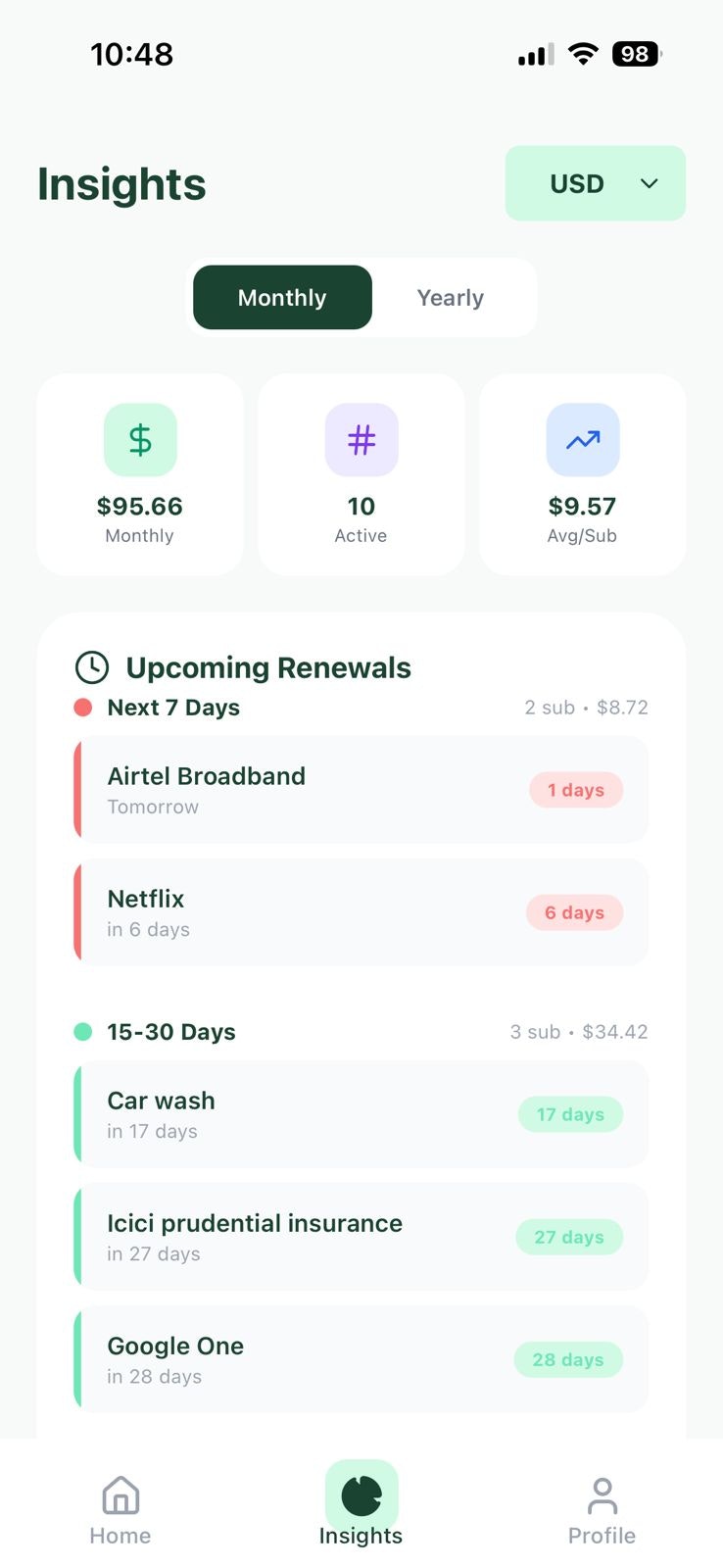
Task: Click the green dot beside 15-30 Days
Action: (82, 1031)
